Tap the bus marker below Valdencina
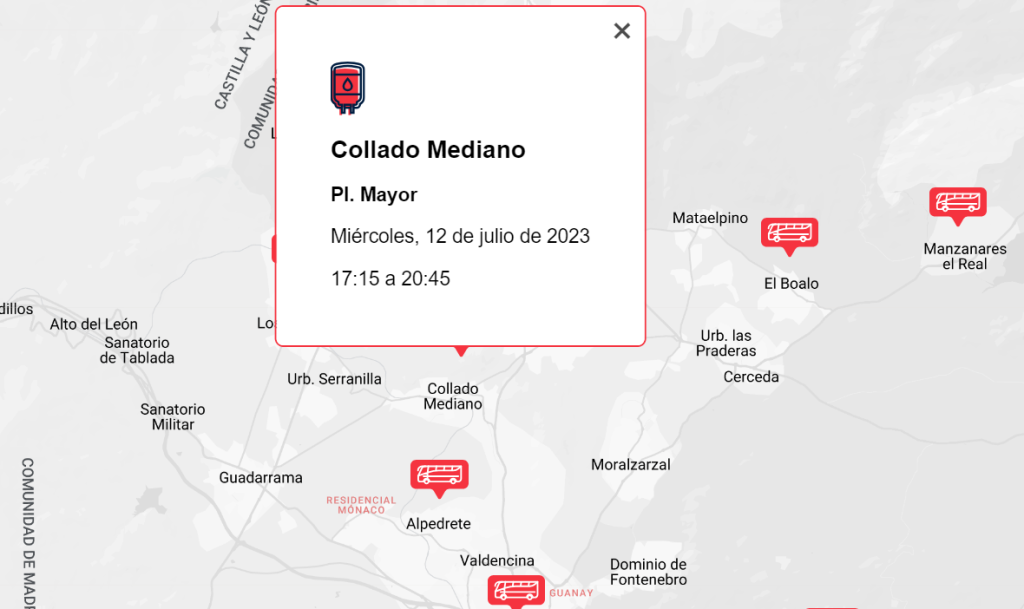 point(516,590)
